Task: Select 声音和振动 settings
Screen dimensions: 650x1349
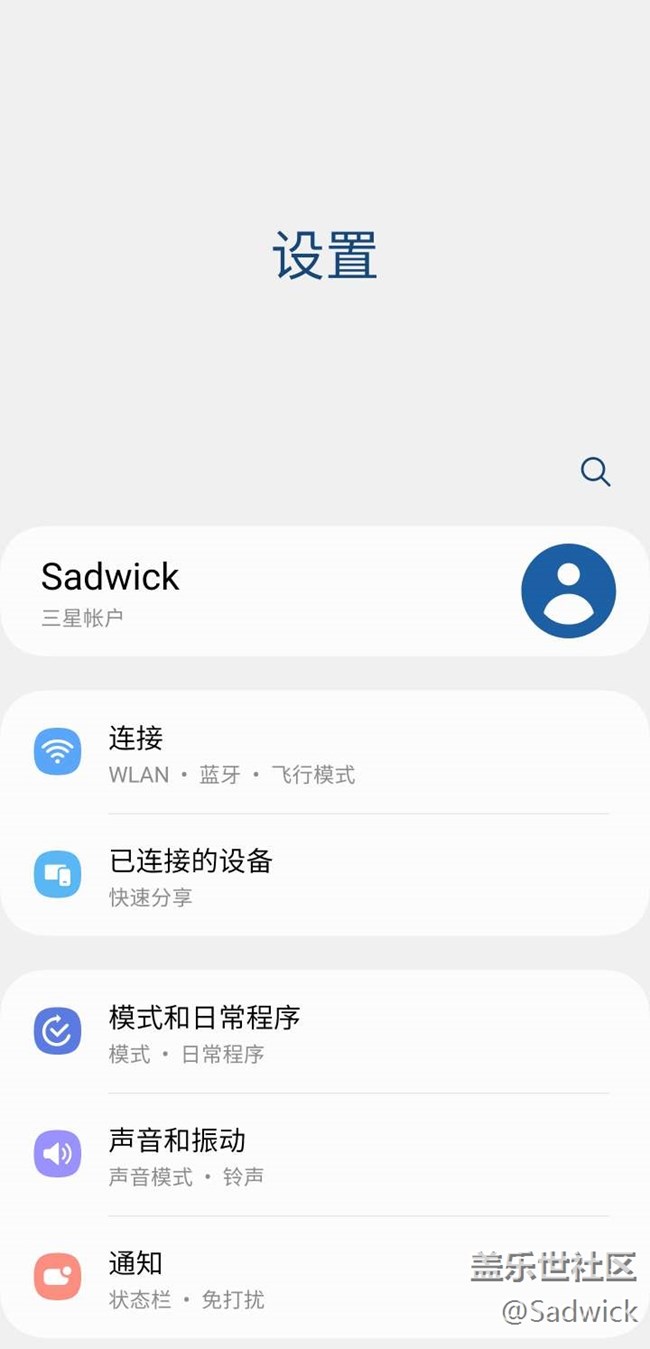Action: (325, 1155)
